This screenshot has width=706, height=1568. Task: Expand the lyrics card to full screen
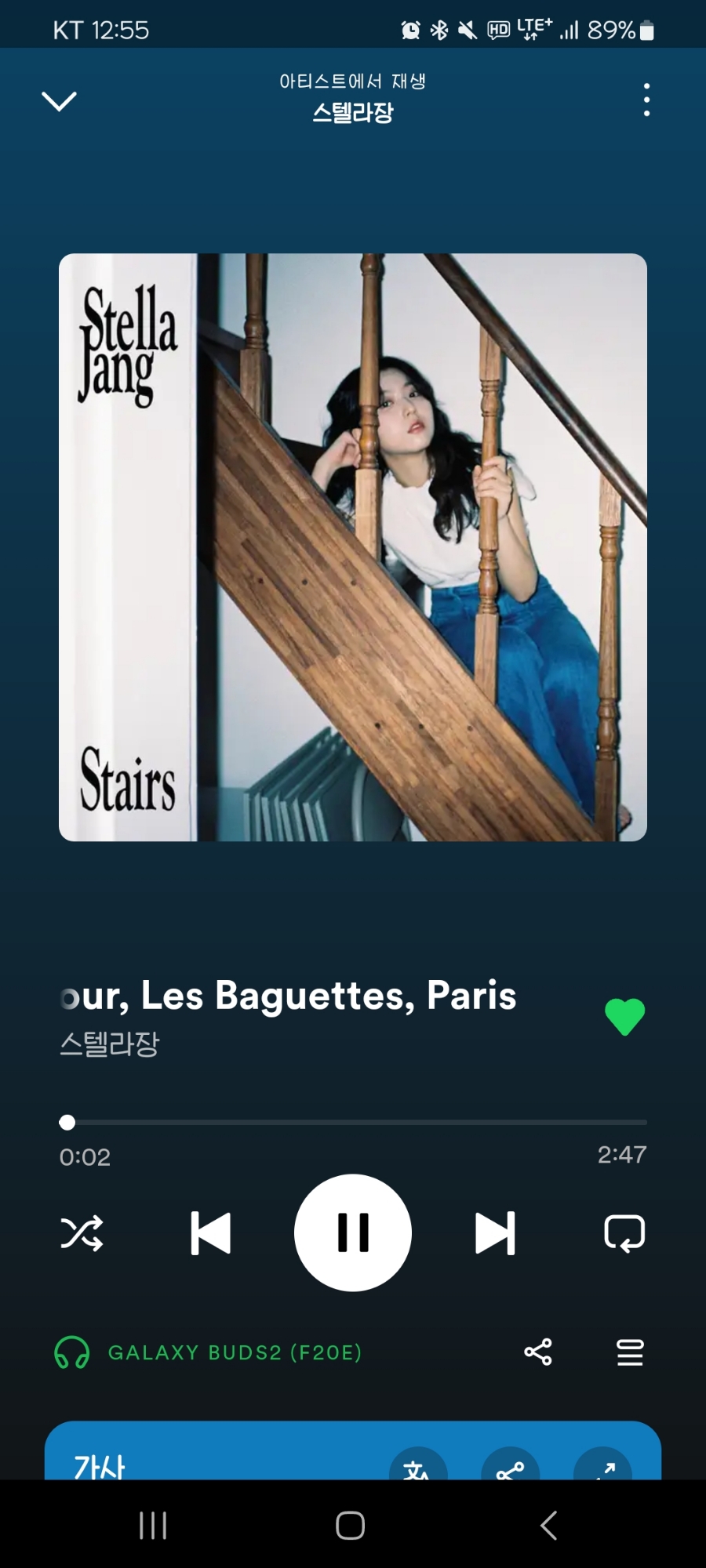pos(603,1467)
